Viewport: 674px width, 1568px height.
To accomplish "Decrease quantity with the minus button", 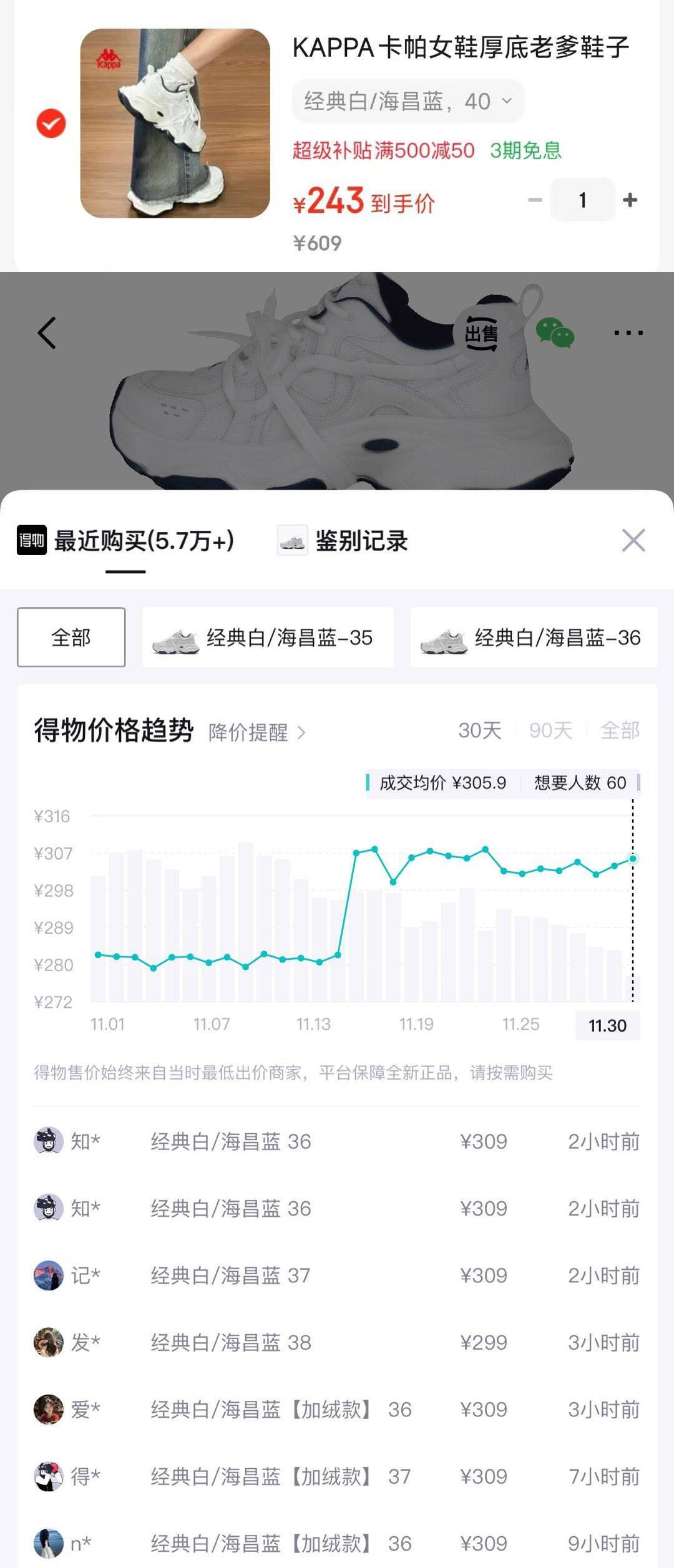I will (535, 200).
